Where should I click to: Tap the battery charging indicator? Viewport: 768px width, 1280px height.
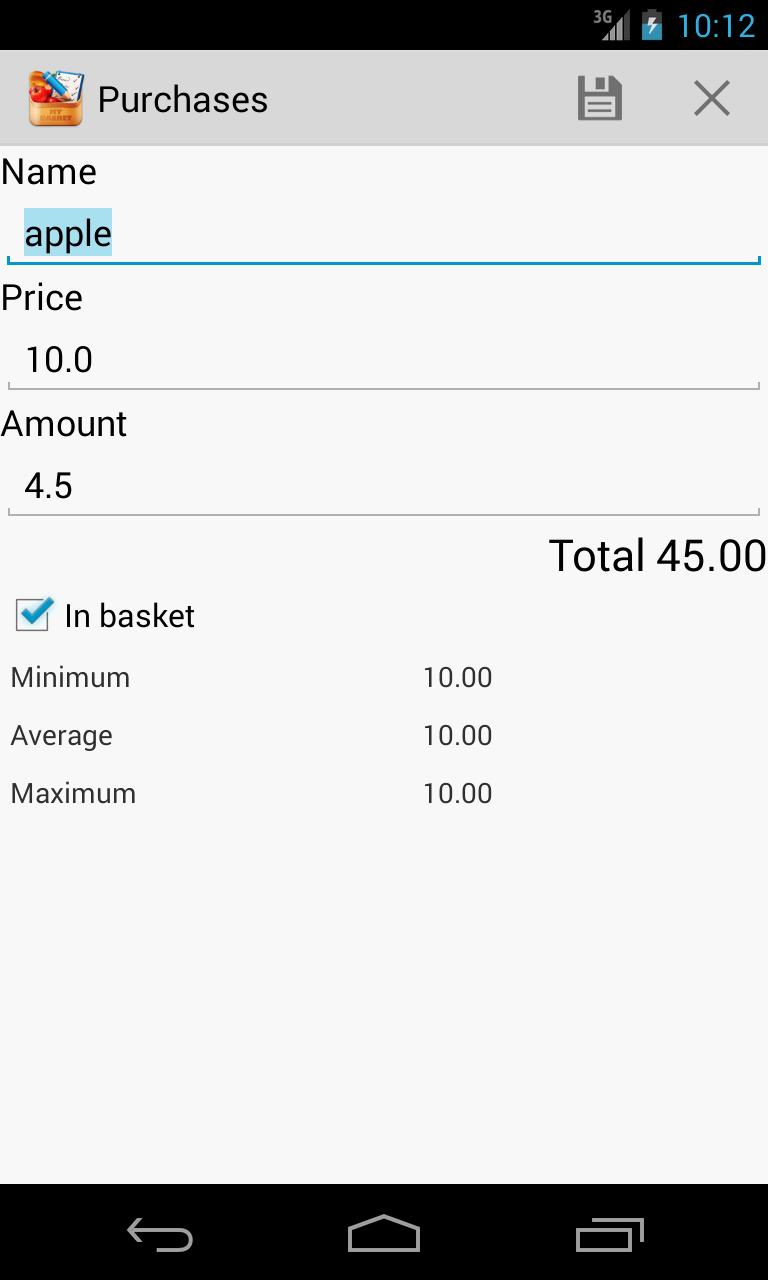(653, 24)
